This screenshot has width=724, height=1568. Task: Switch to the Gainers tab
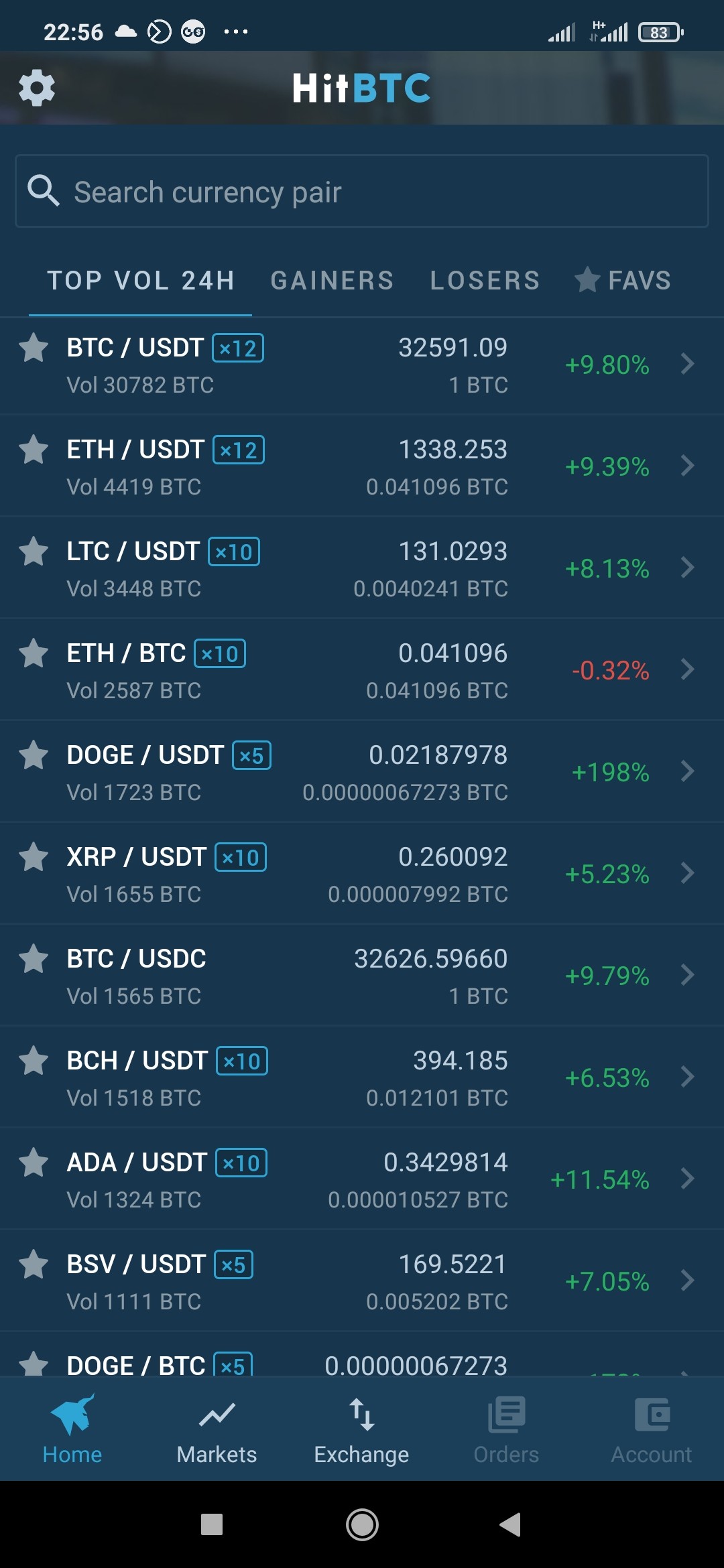(332, 281)
